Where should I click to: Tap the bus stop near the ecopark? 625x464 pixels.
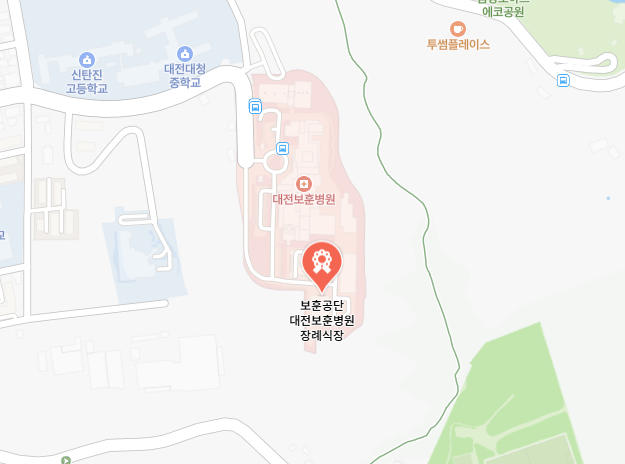coord(564,80)
